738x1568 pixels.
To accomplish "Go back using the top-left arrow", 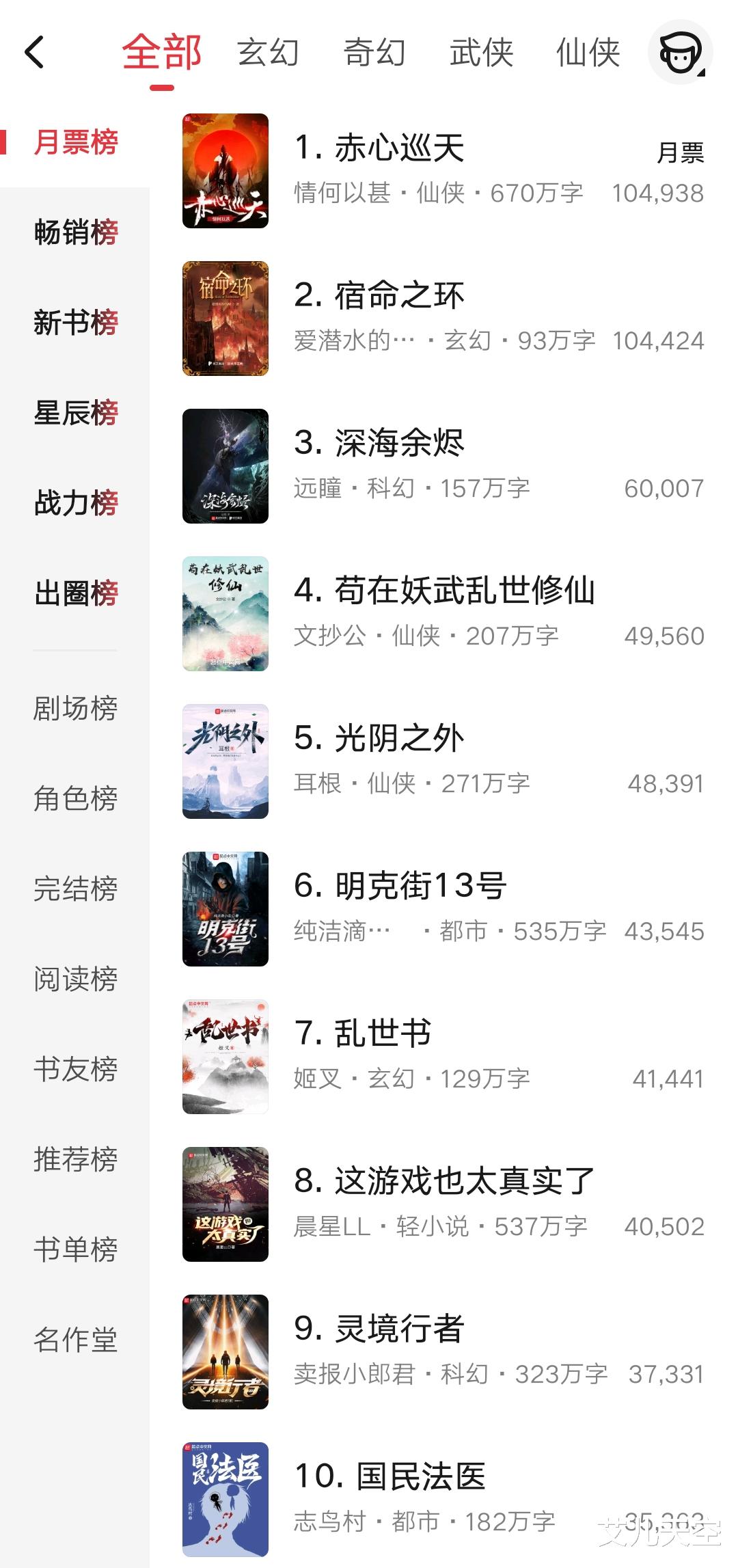I will click(x=34, y=53).
